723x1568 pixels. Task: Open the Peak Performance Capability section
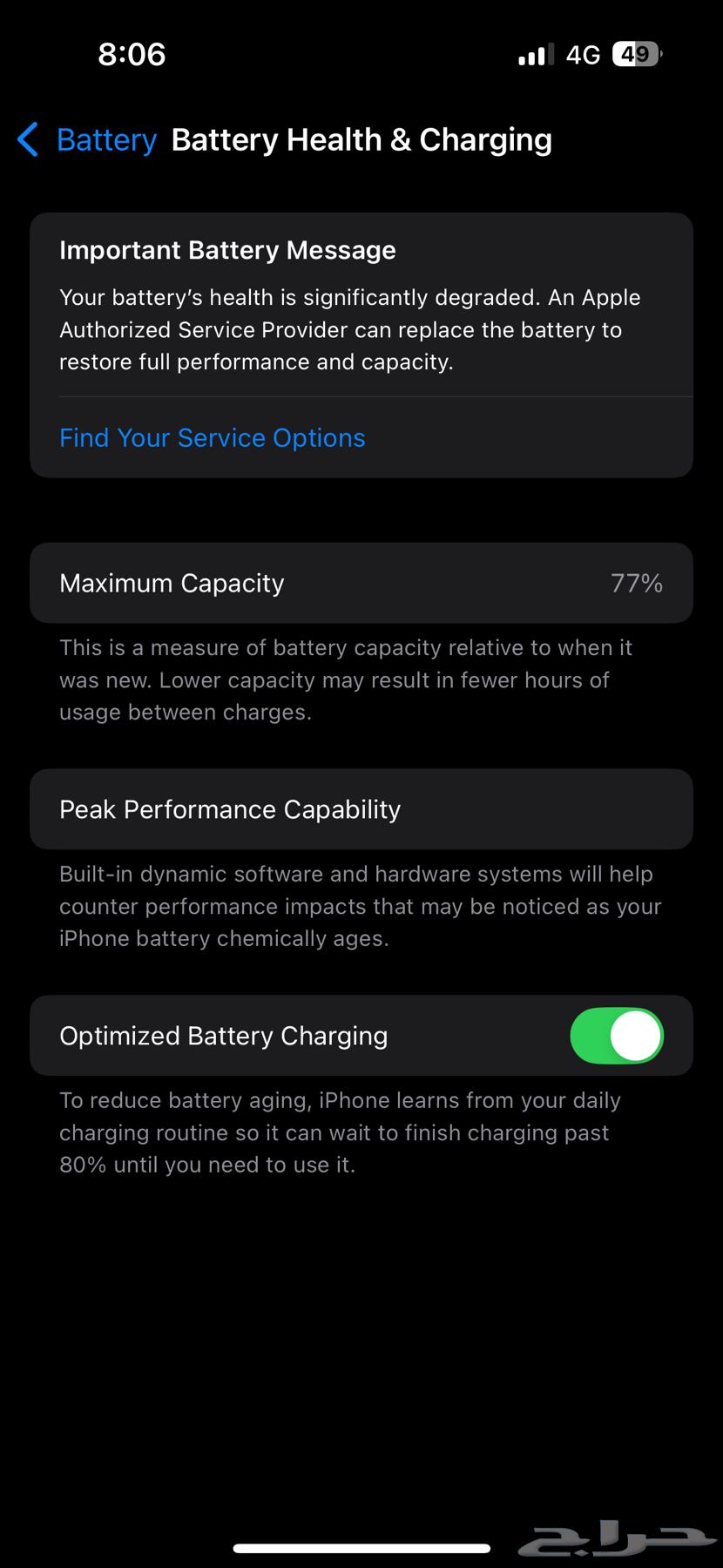click(361, 809)
